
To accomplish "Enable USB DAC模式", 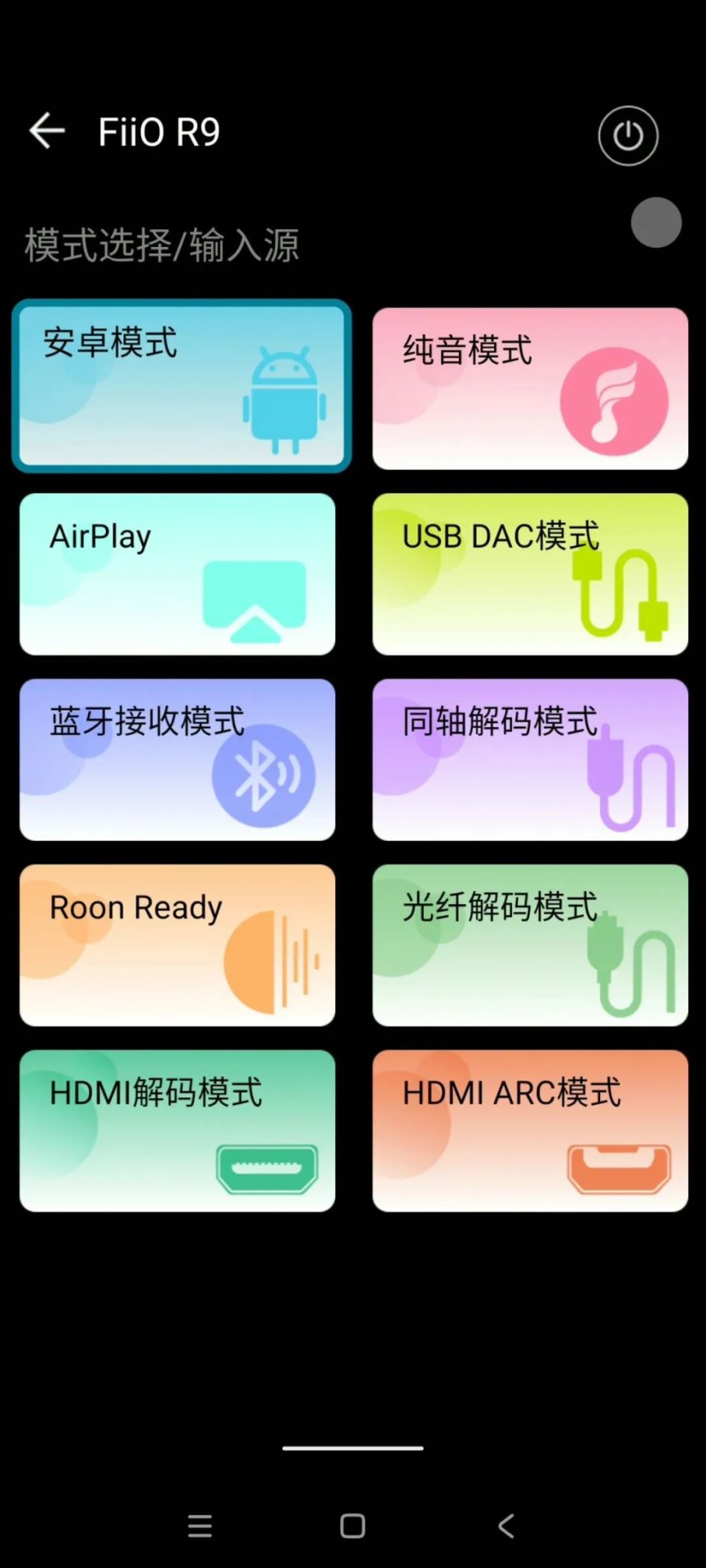I will [529, 573].
